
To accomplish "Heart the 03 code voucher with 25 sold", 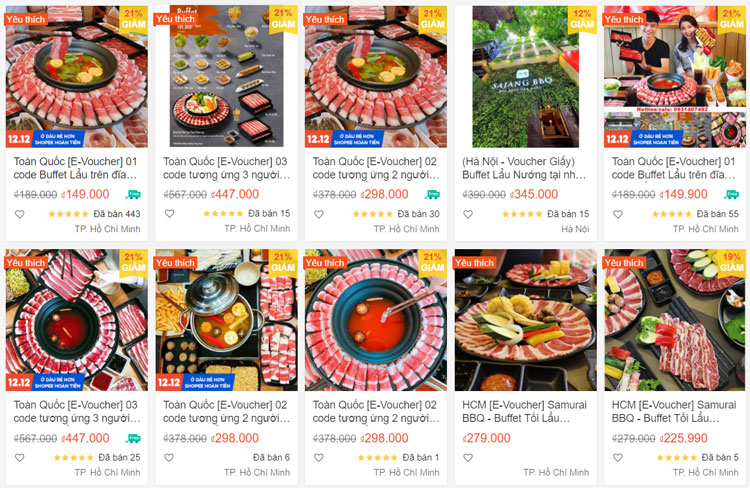I will (19, 458).
